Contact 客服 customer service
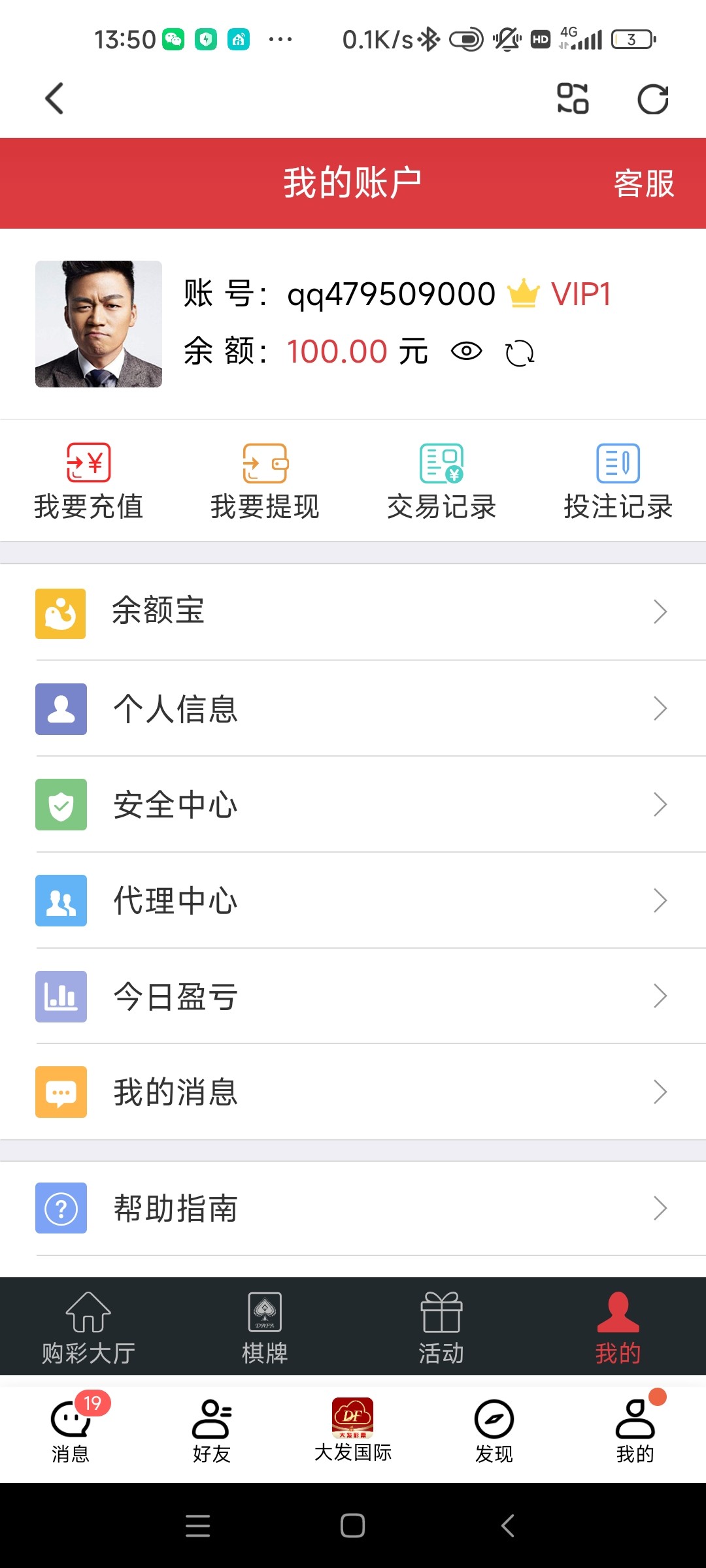 (x=643, y=184)
